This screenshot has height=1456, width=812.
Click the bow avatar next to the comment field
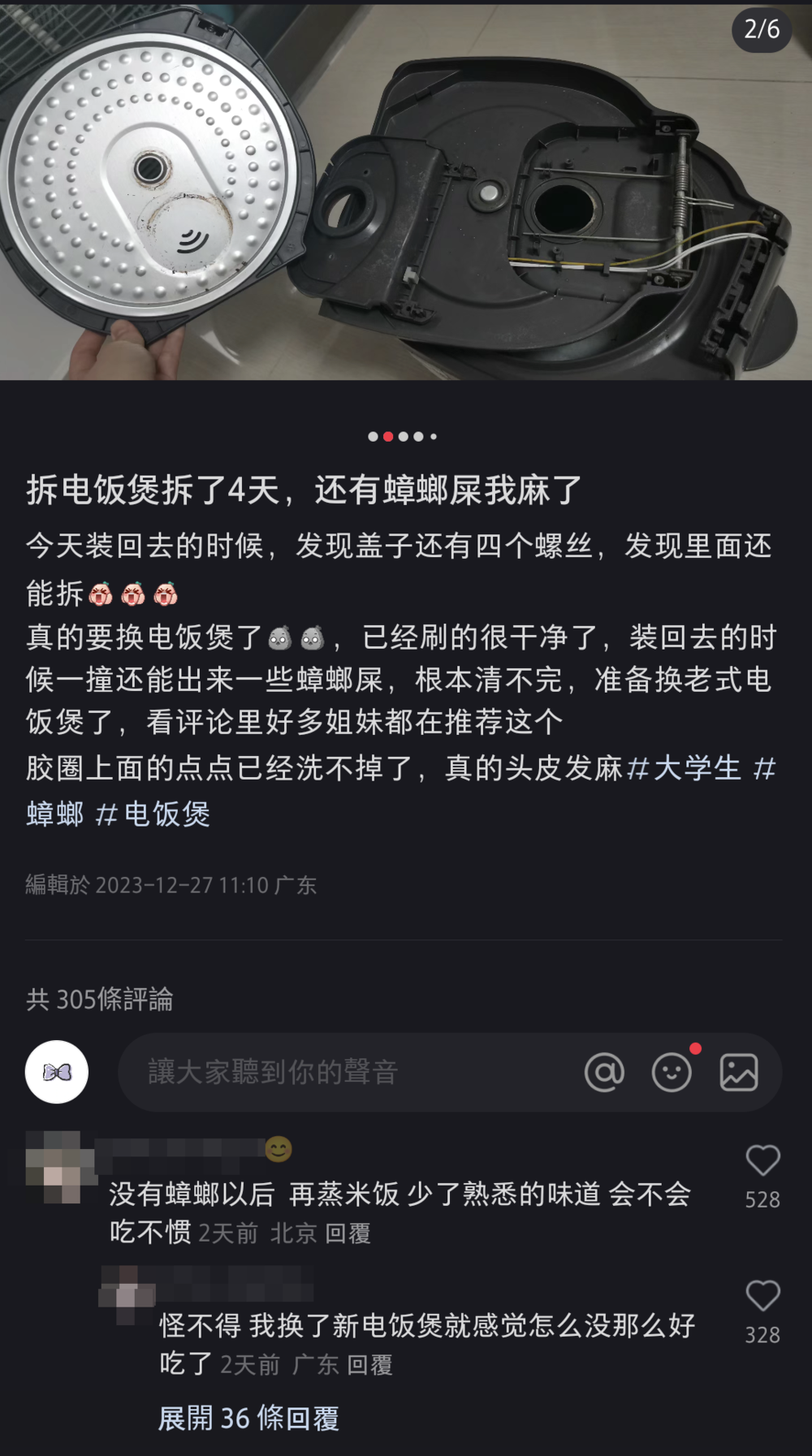[x=57, y=1072]
